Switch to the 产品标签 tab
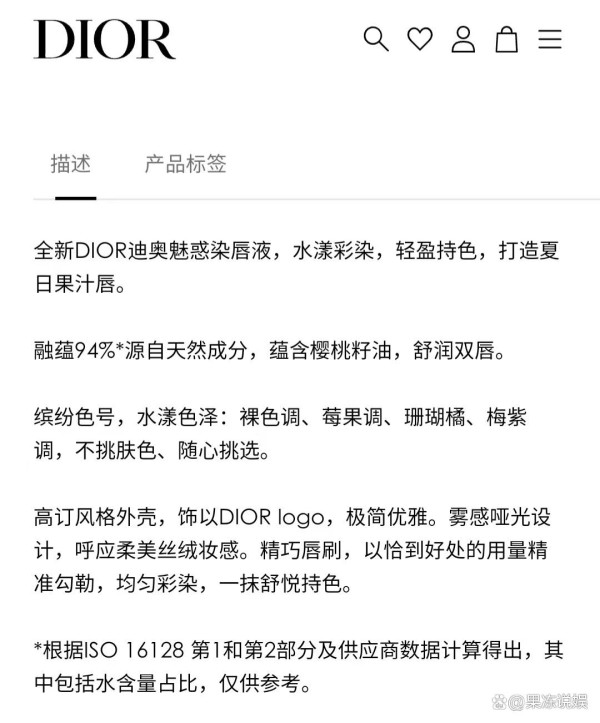The width and height of the screenshot is (600, 723). 185,163
